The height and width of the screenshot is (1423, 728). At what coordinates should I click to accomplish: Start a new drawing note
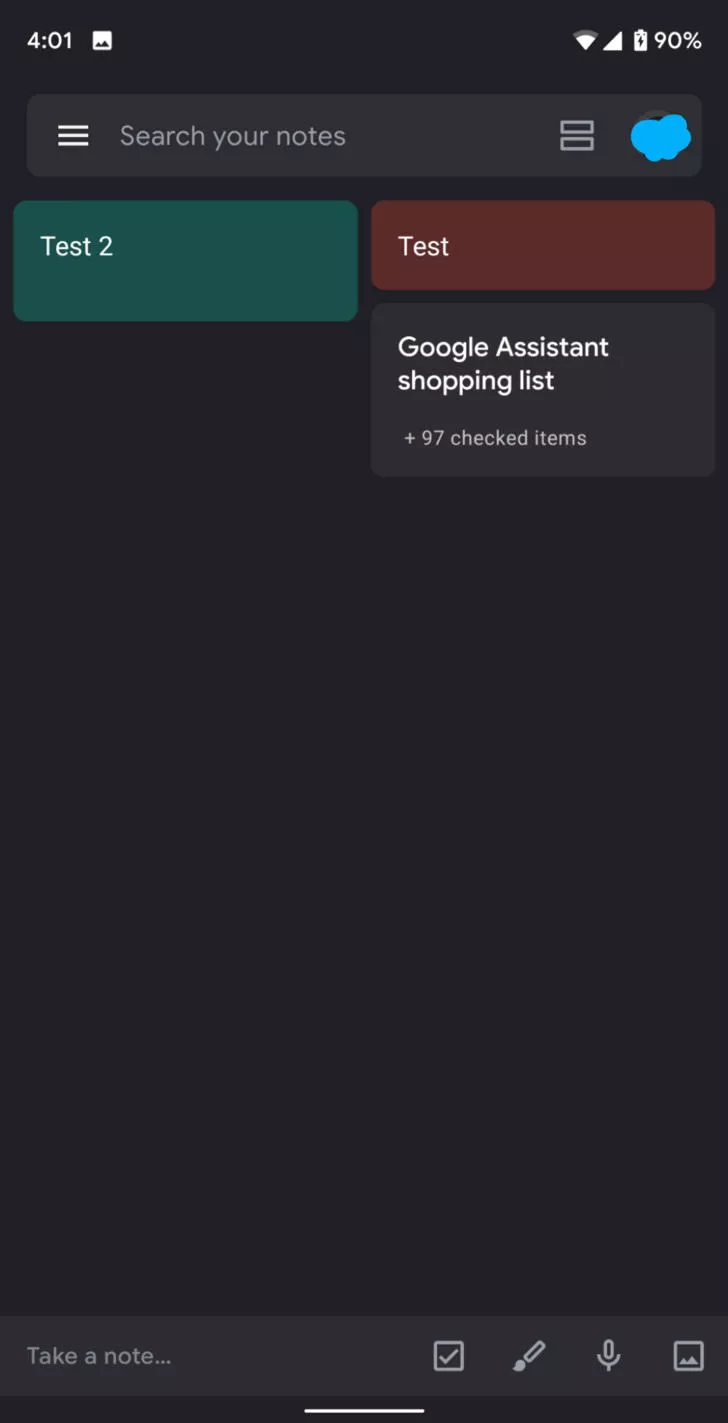tap(529, 1356)
